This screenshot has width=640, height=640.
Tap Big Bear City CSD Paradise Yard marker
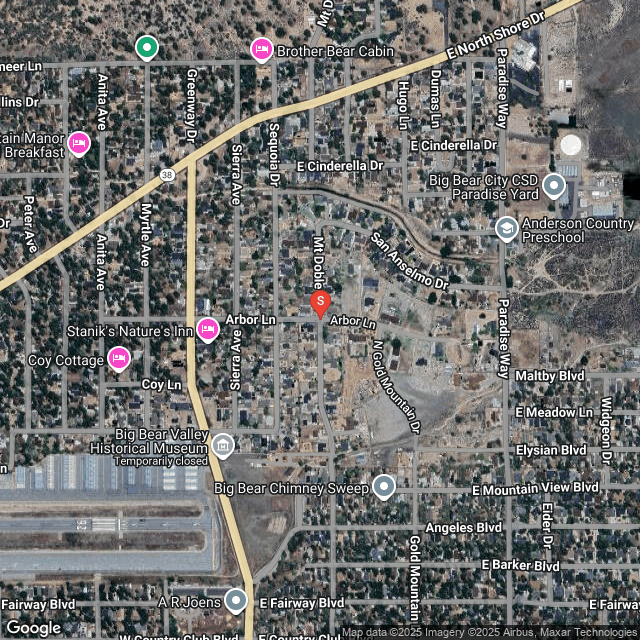tap(554, 186)
